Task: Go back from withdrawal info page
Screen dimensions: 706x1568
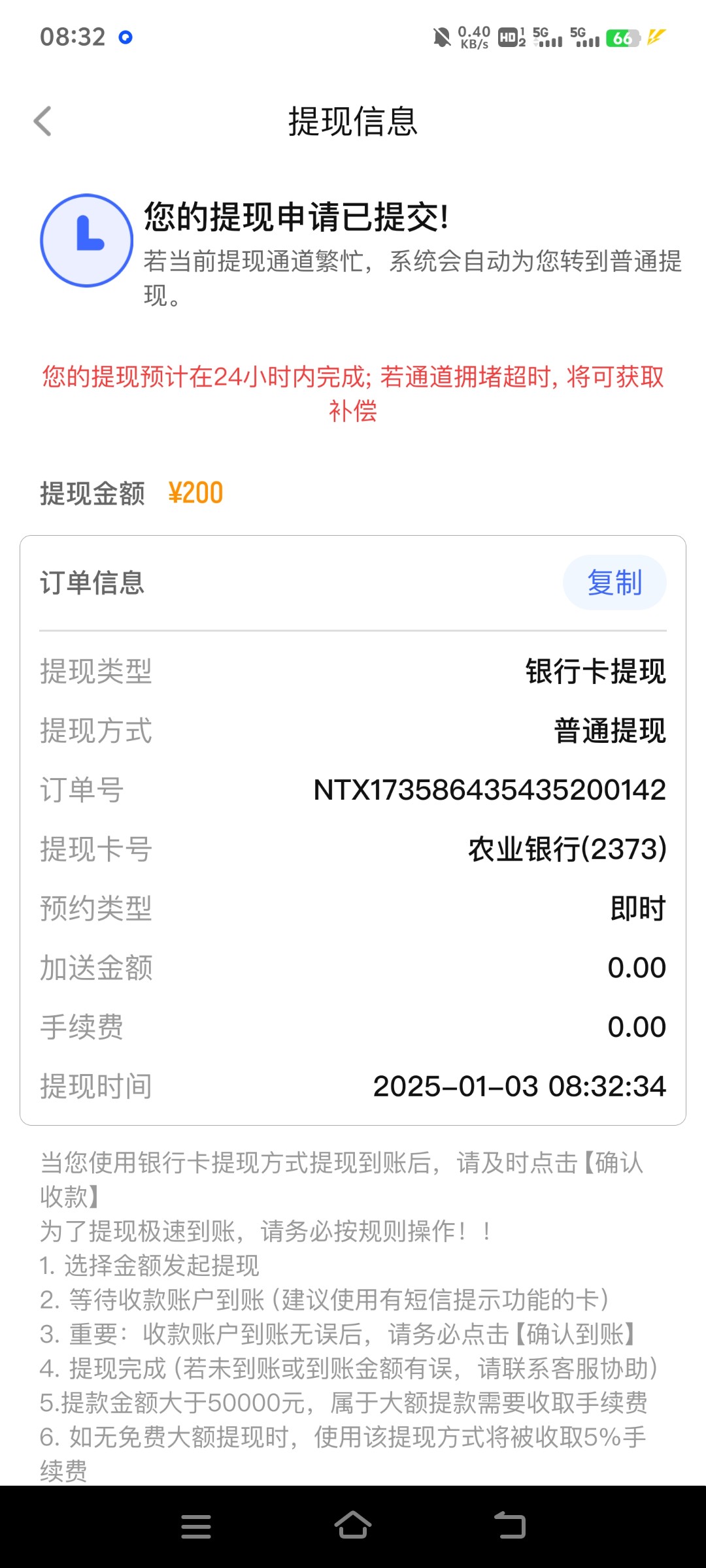Action: (x=43, y=122)
